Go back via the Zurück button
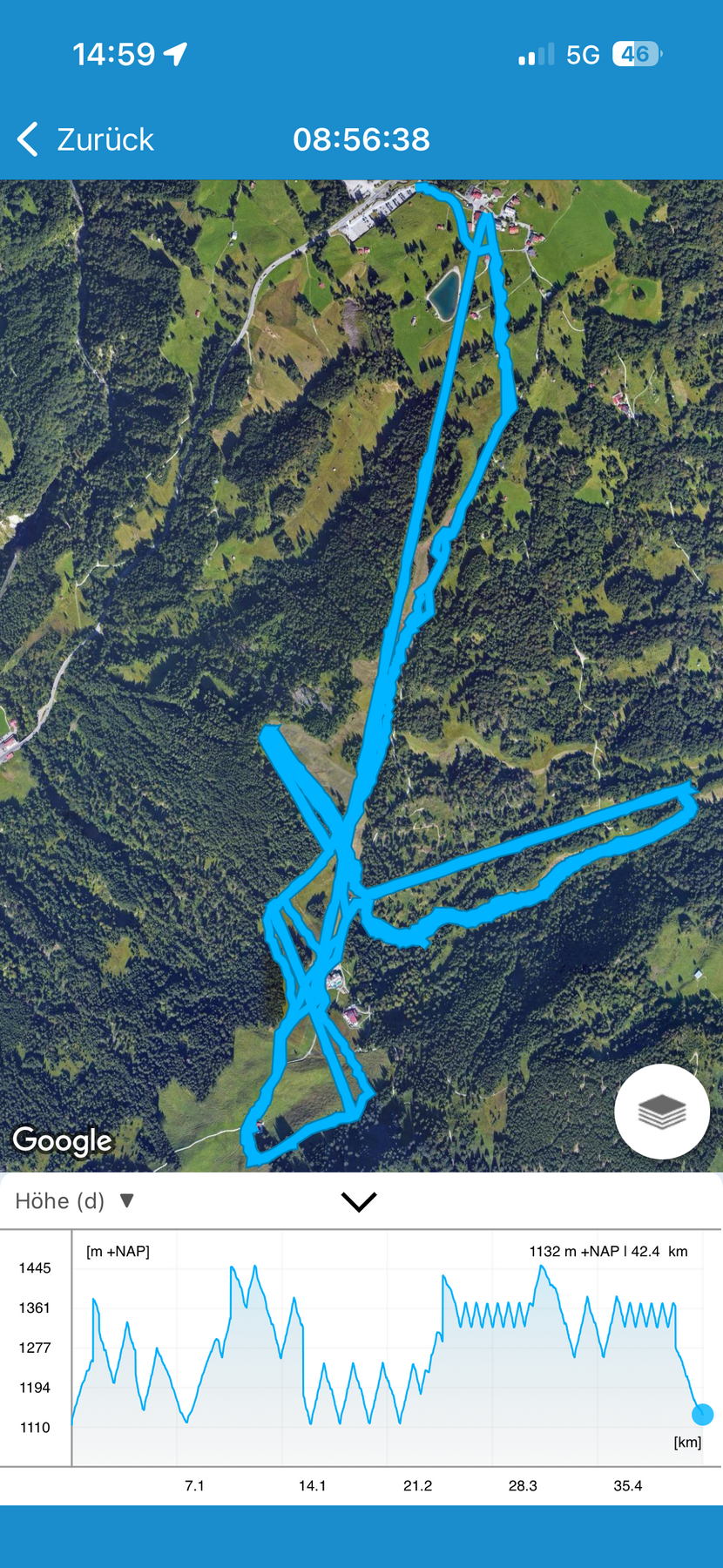Image resolution: width=723 pixels, height=1568 pixels. pos(85,139)
